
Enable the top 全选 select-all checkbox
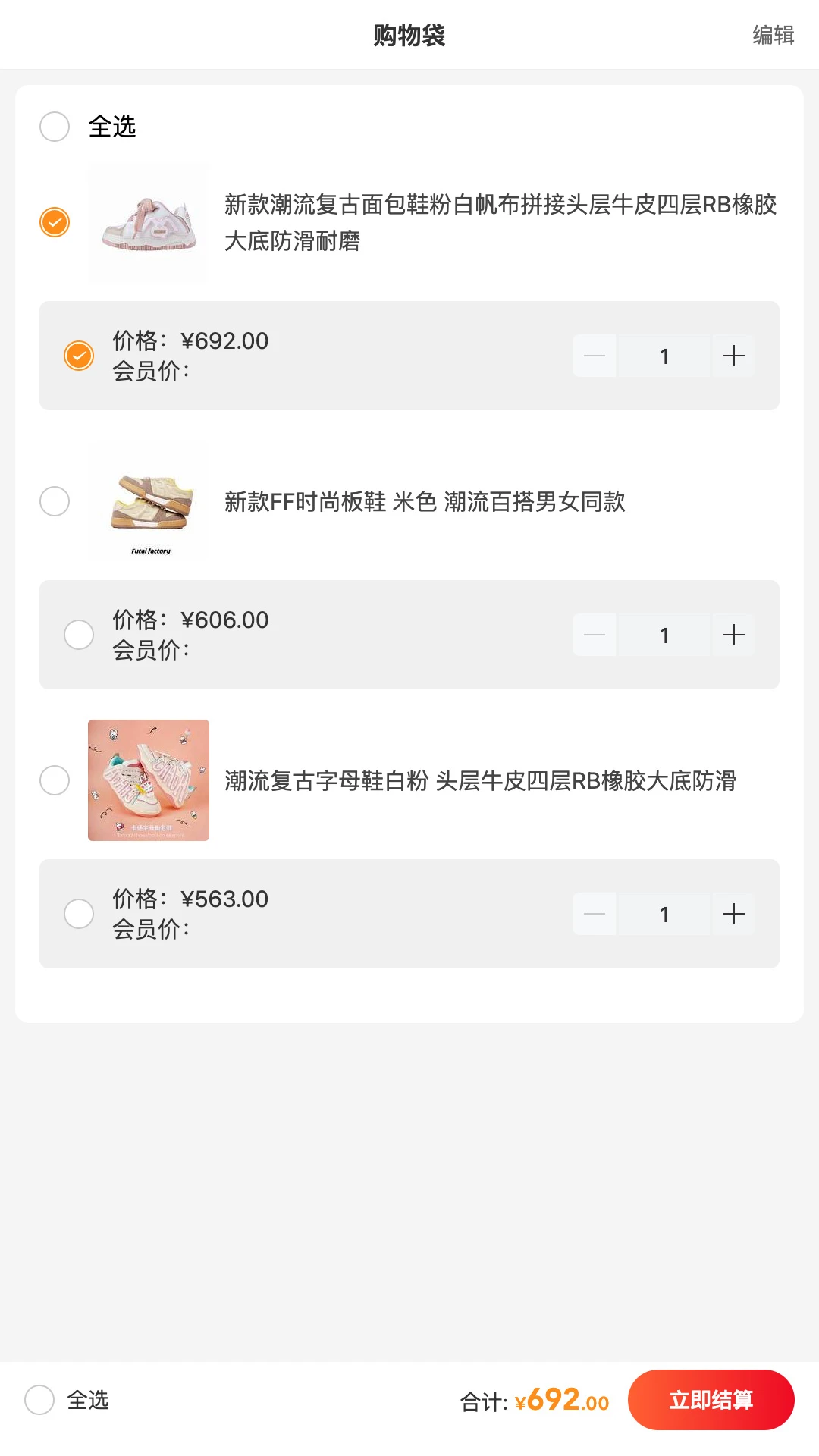click(x=54, y=127)
